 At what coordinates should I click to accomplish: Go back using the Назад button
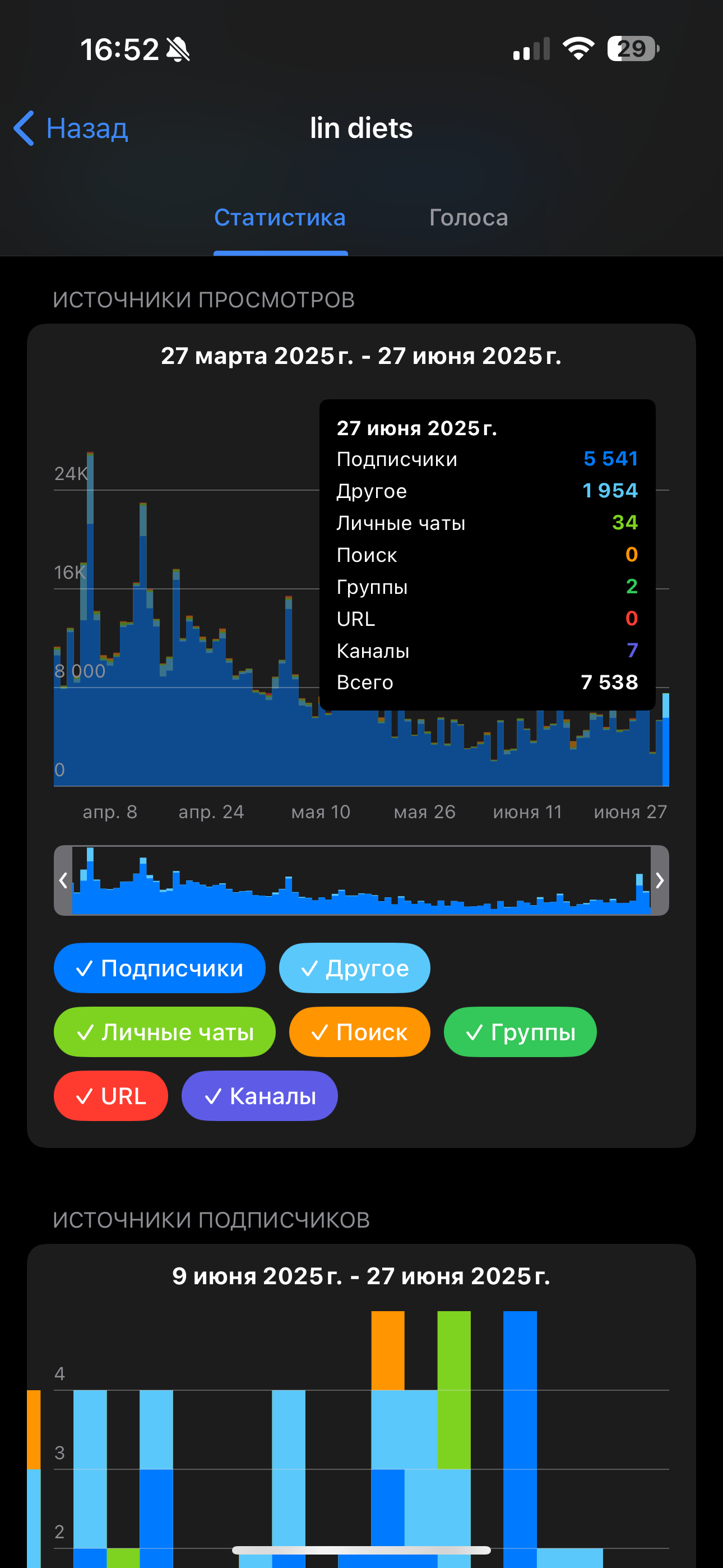click(x=71, y=128)
